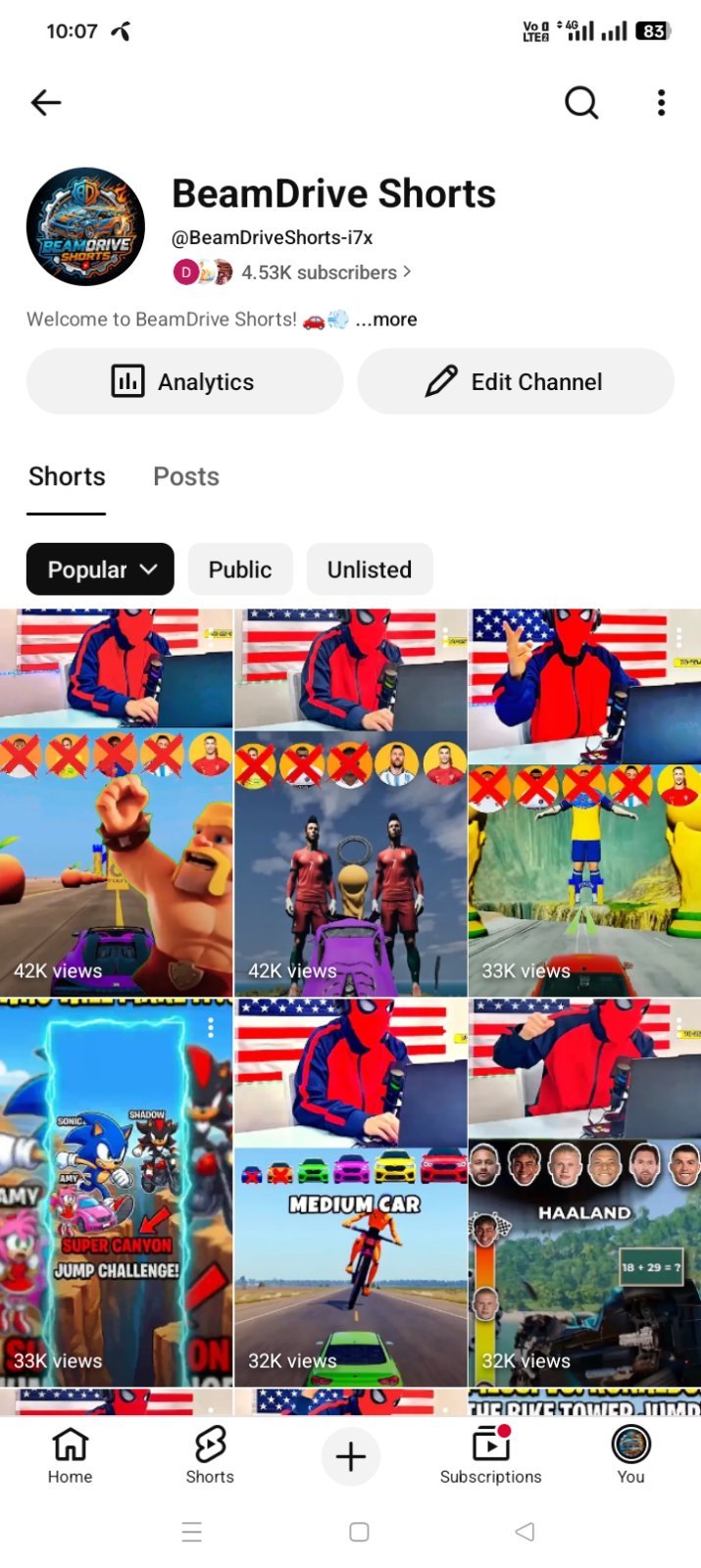Open the Popular sort dropdown
Image resolution: width=701 pixels, height=1568 pixels.
[100, 569]
